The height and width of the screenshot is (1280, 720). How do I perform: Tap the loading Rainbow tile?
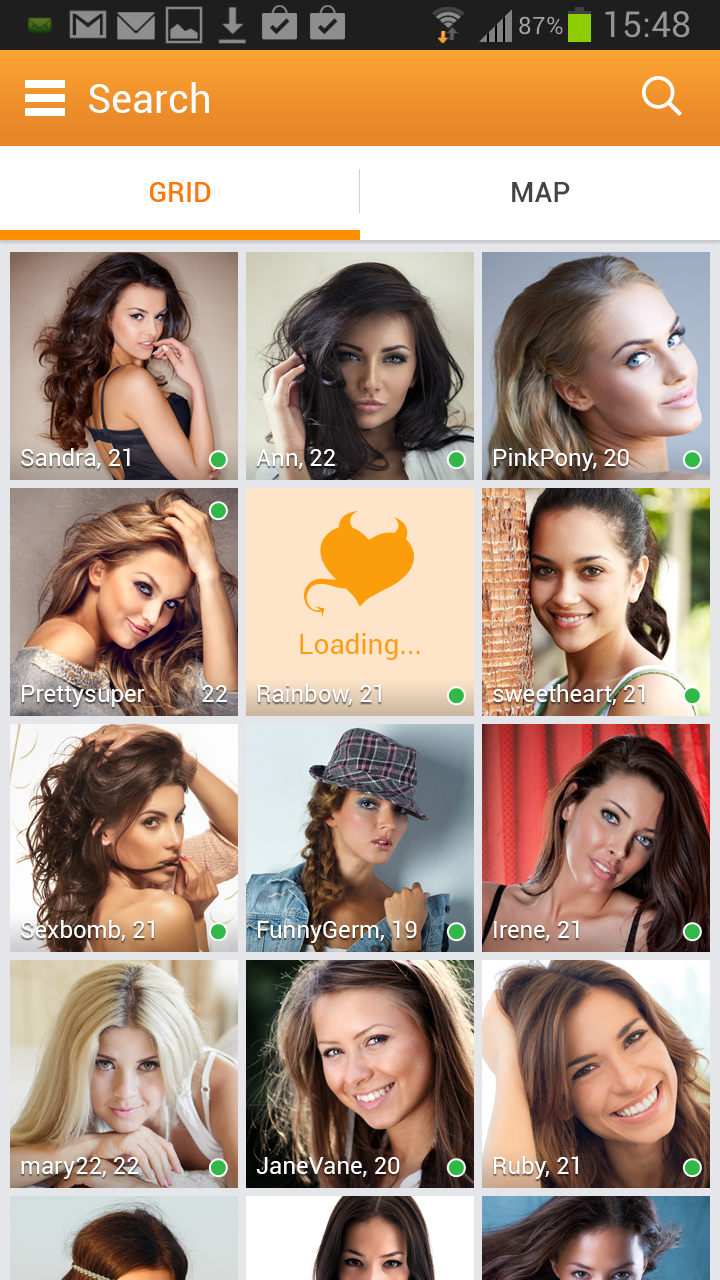[360, 601]
